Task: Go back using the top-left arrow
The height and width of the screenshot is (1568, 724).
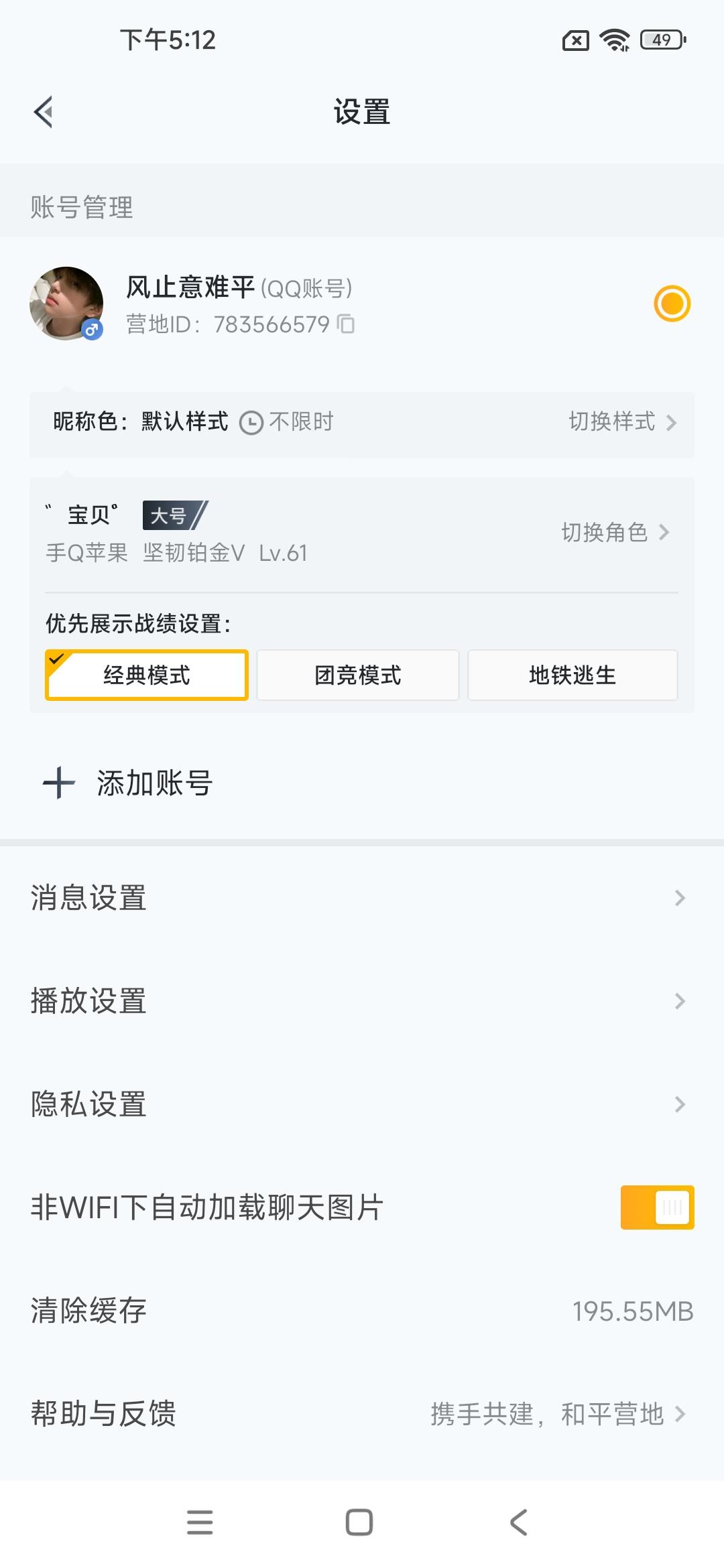Action: [44, 112]
